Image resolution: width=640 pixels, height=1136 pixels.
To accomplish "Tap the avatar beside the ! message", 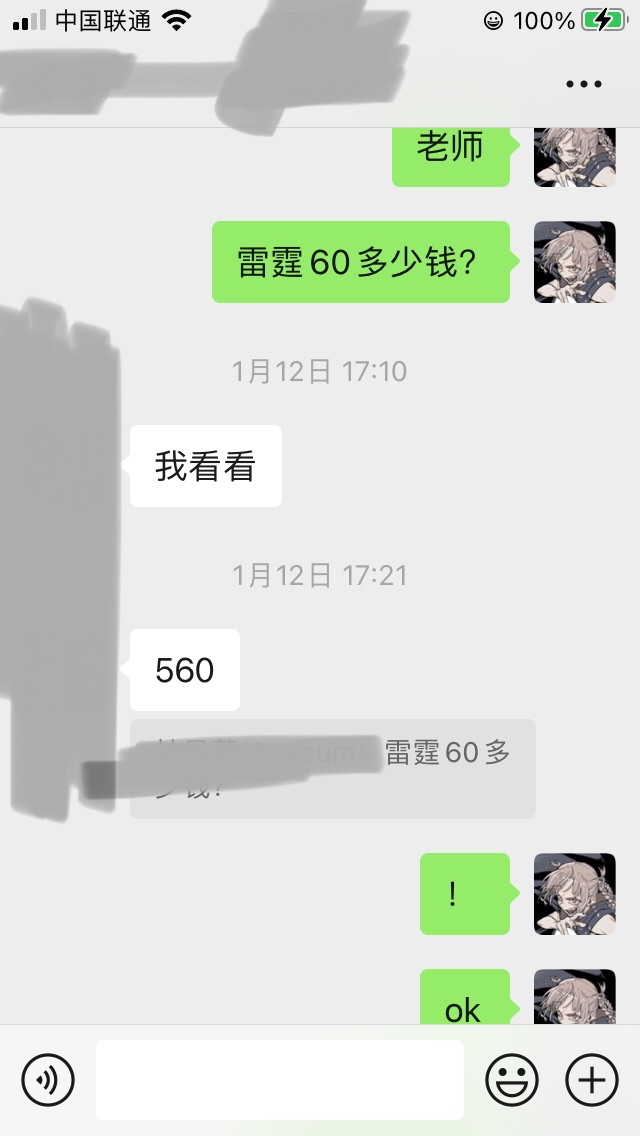I will [x=574, y=894].
